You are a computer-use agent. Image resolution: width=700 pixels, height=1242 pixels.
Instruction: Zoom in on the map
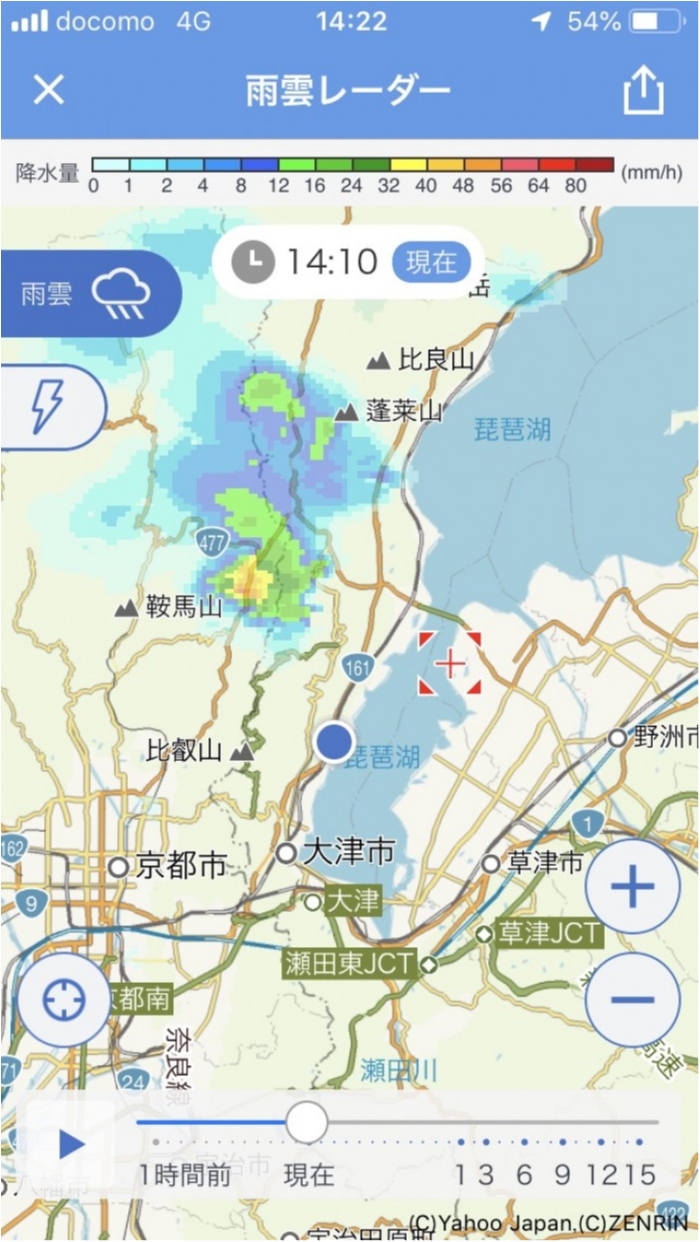point(632,886)
